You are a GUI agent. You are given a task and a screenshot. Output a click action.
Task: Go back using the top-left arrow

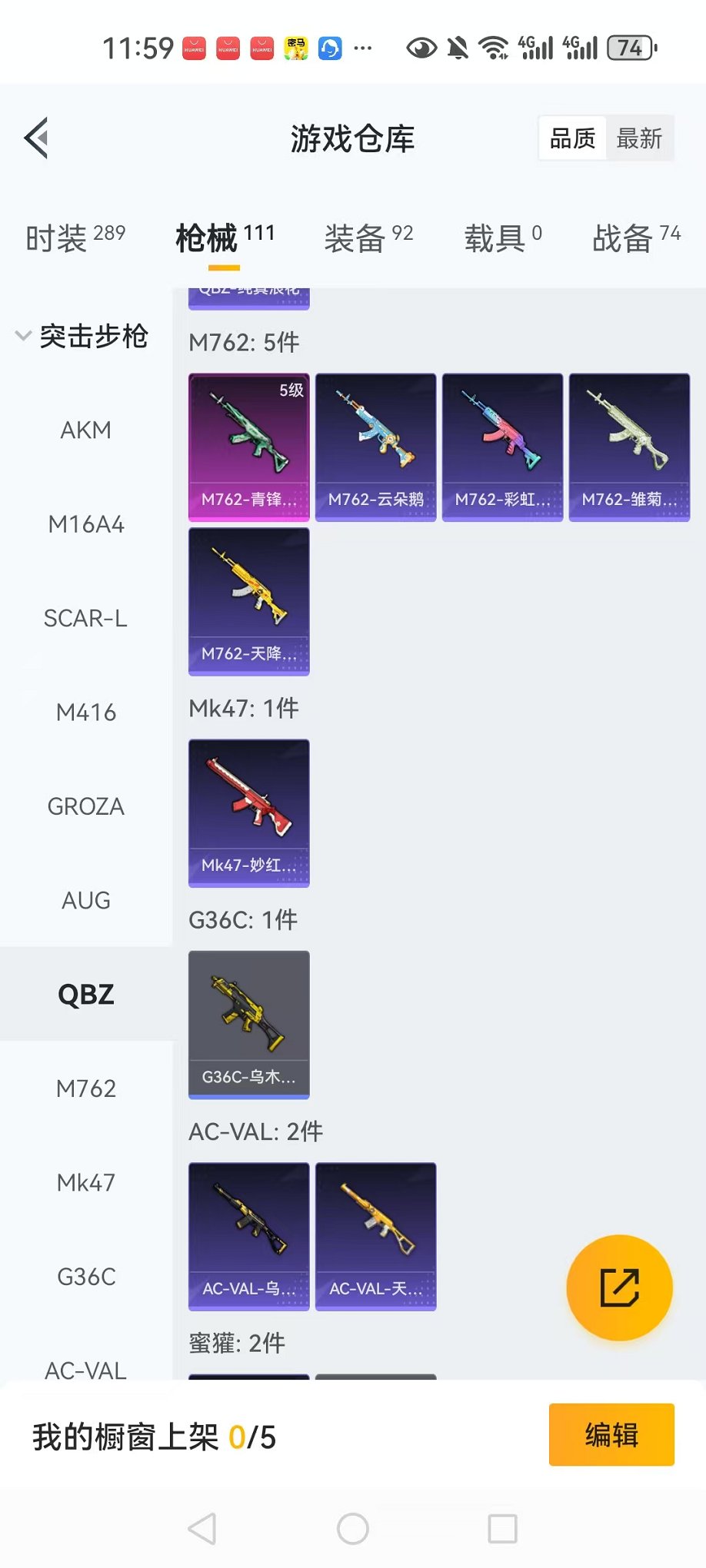37,138
